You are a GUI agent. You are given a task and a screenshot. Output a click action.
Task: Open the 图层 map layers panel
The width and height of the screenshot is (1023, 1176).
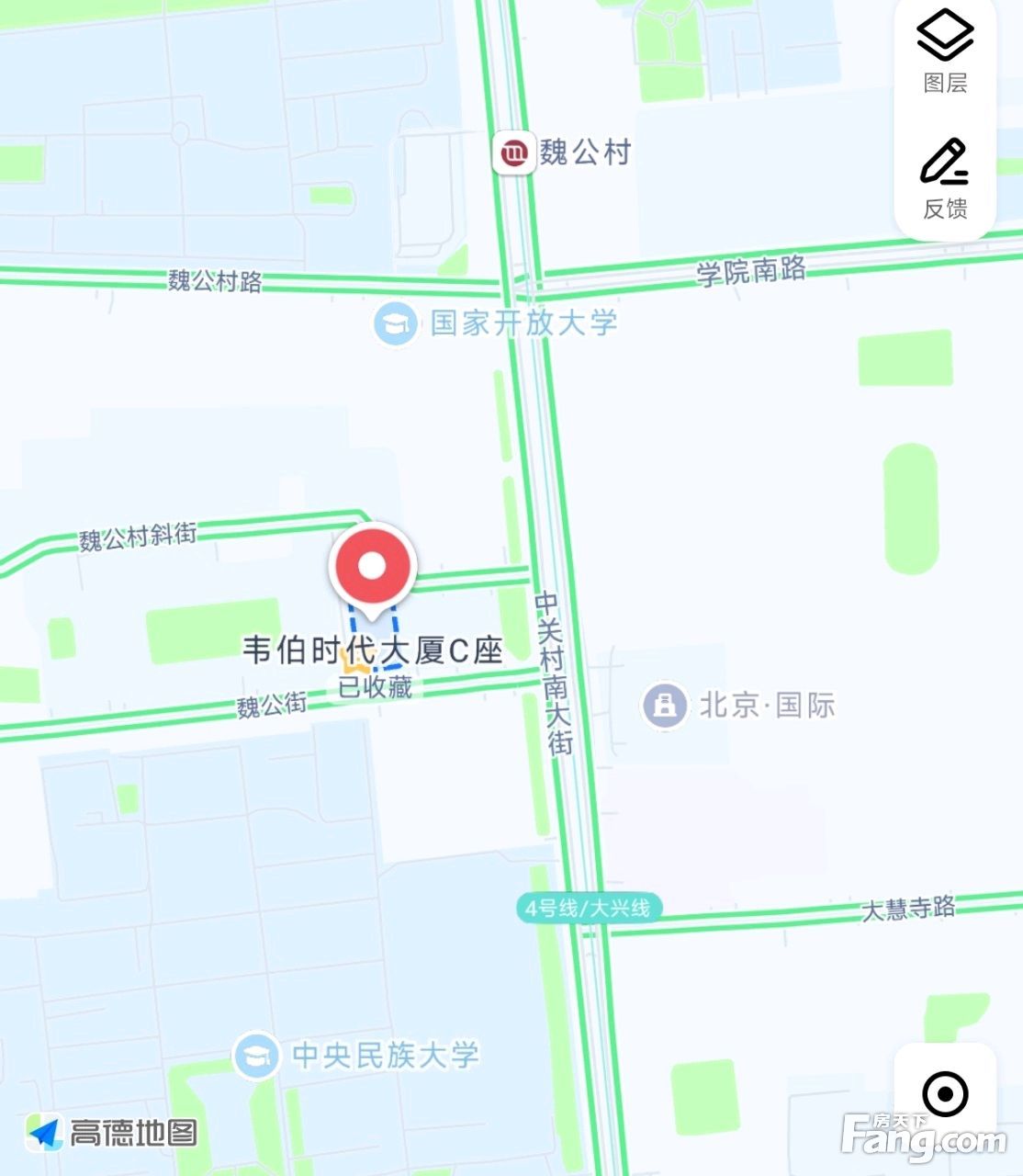coord(945,51)
